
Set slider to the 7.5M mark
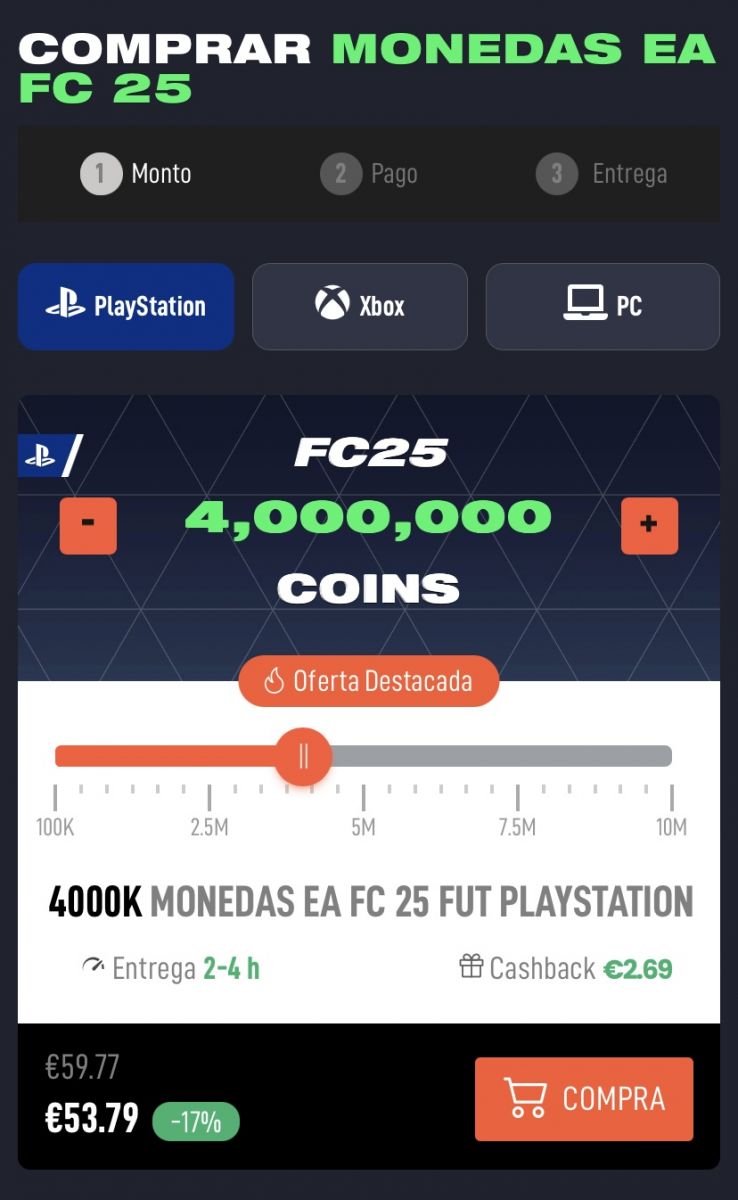point(517,756)
